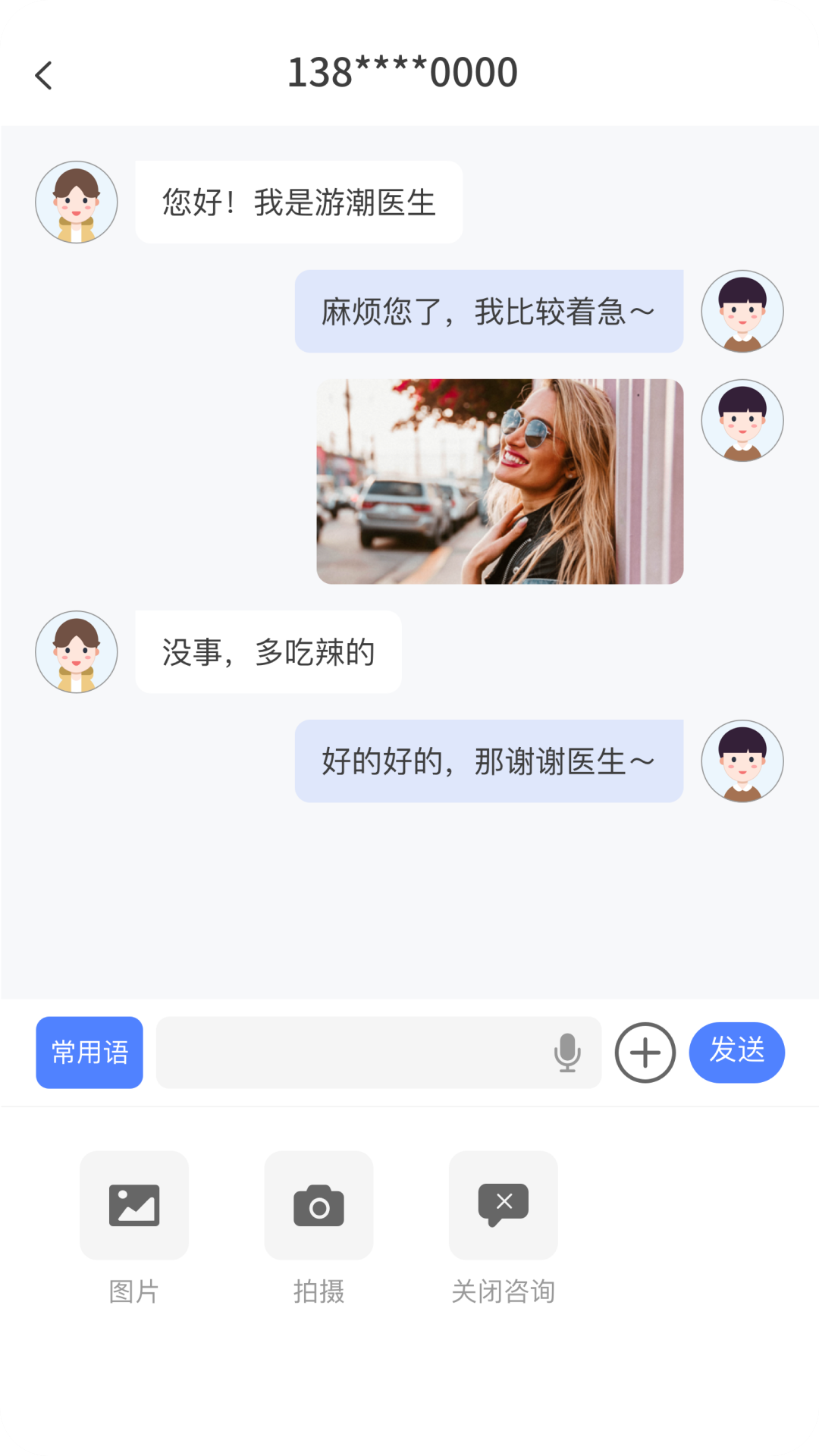End the session via the 关闭咨询 icon

[503, 1206]
